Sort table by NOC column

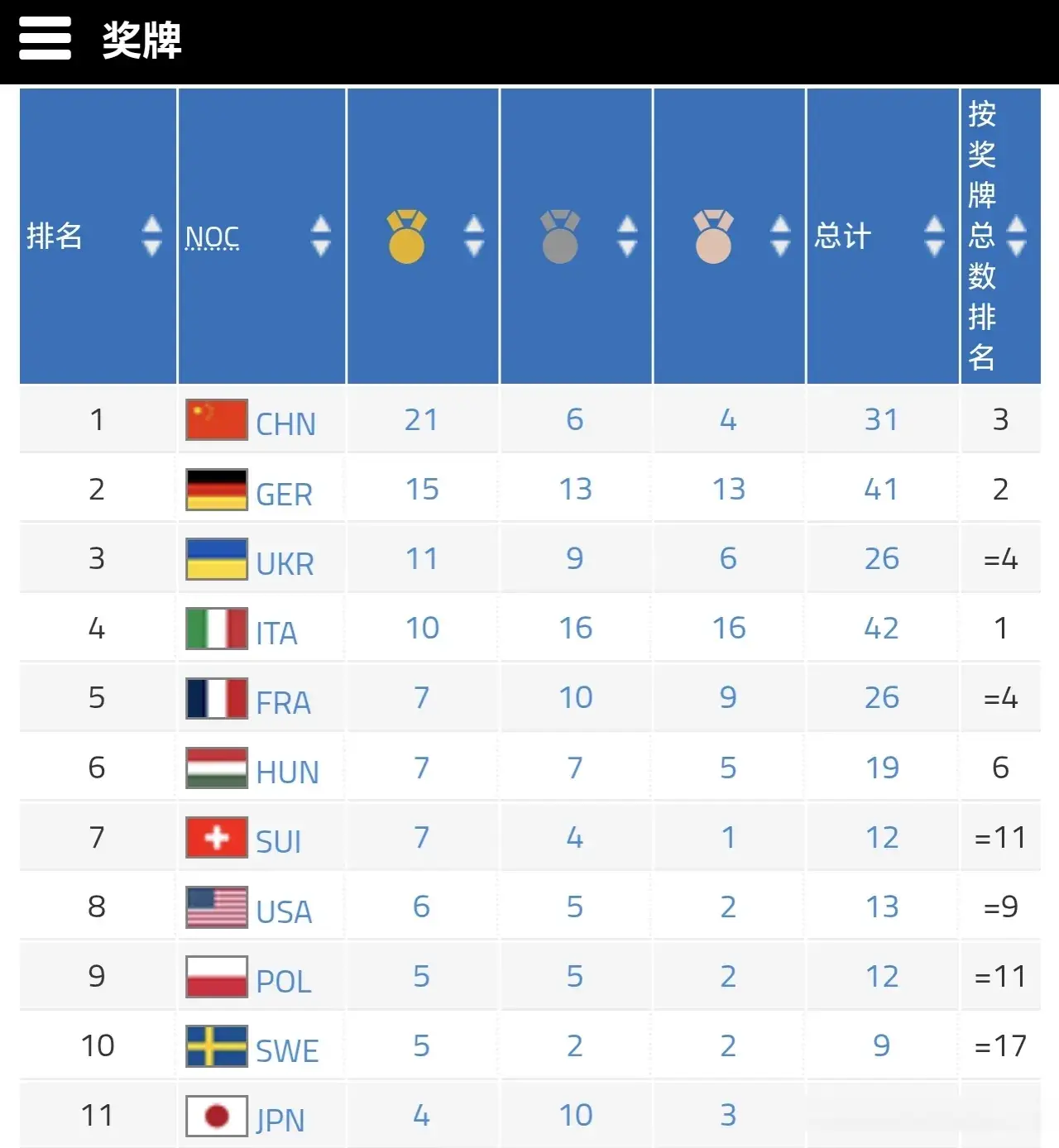(320, 236)
